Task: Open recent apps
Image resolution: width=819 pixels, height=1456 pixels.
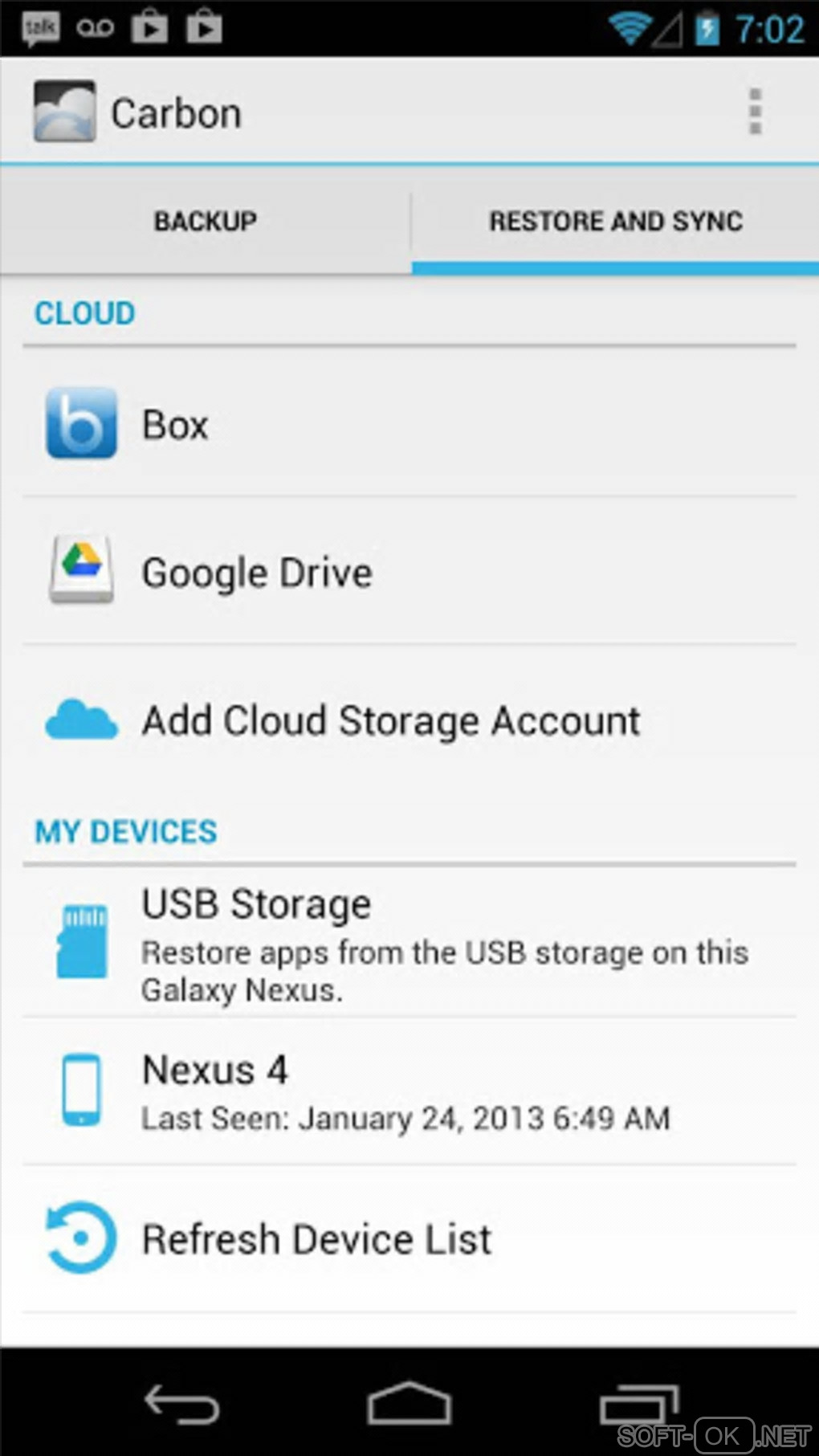Action: coord(639,1405)
